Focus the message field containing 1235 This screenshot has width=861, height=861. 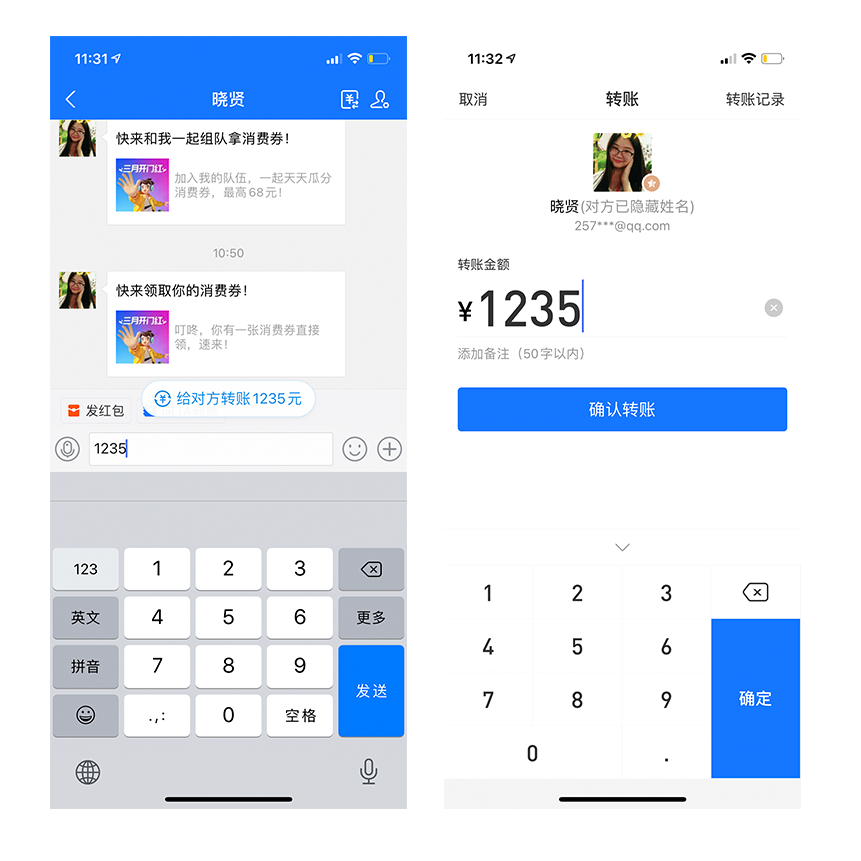(x=210, y=449)
